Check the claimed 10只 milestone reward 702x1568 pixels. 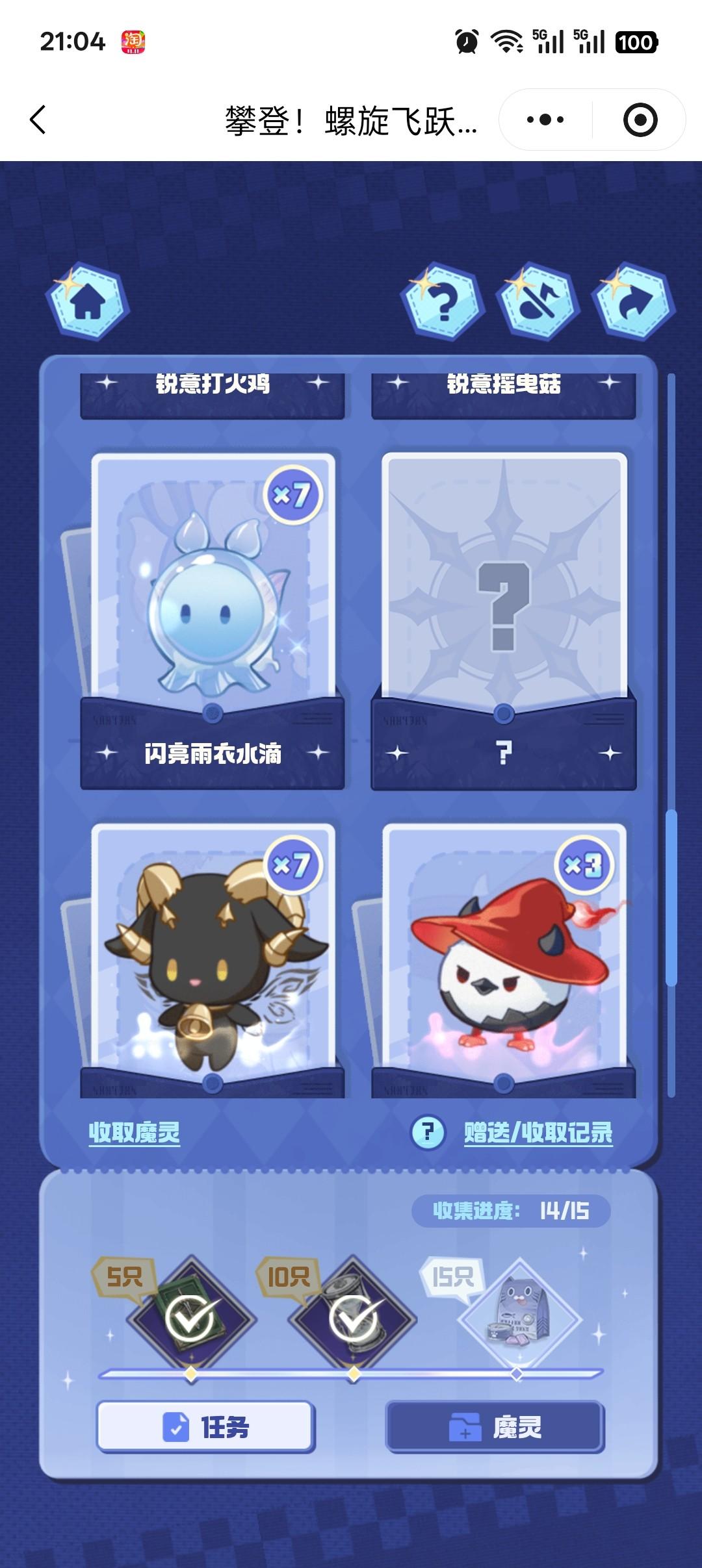pos(354,1320)
